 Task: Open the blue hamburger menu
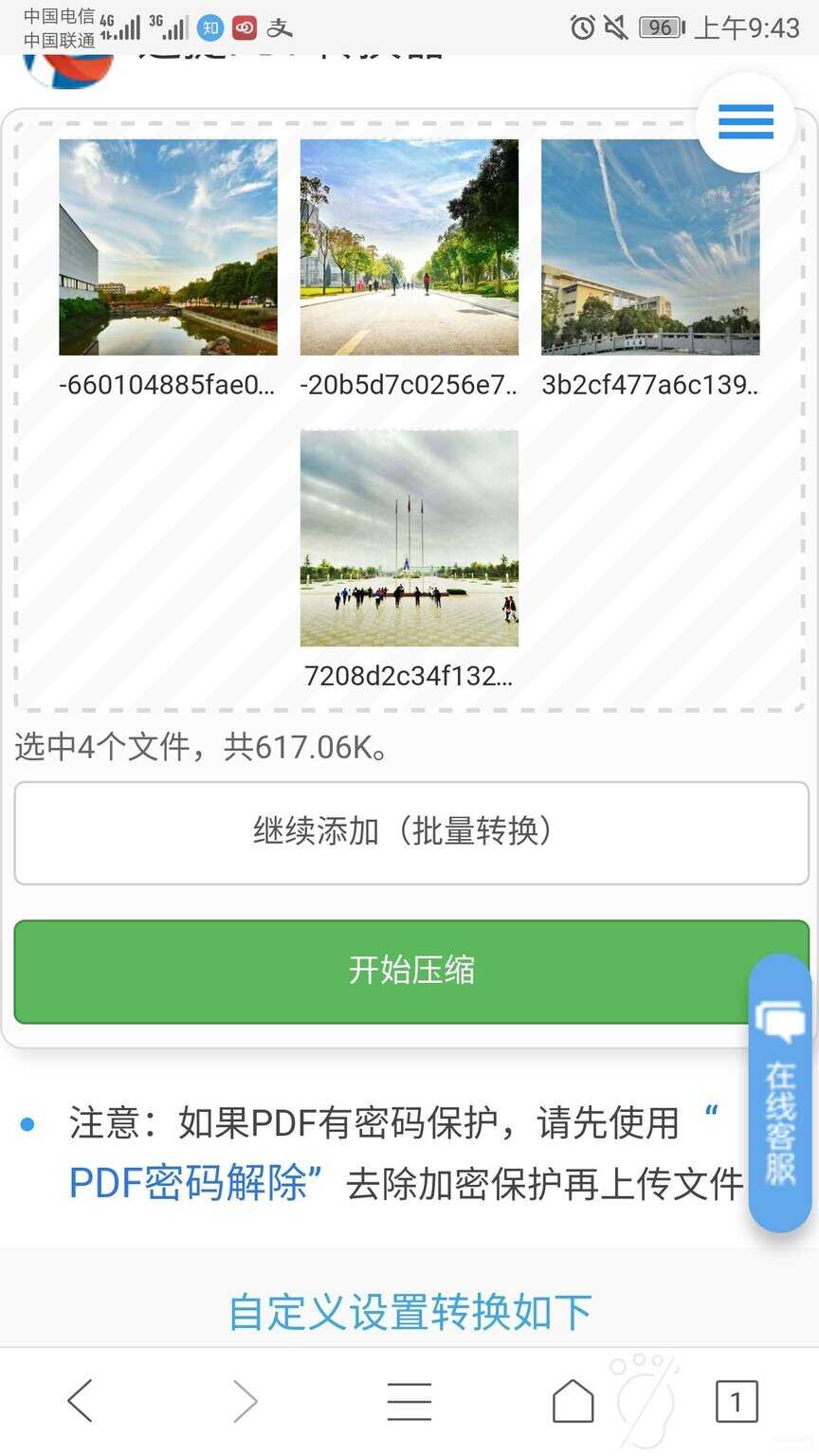pyautogui.click(x=745, y=122)
